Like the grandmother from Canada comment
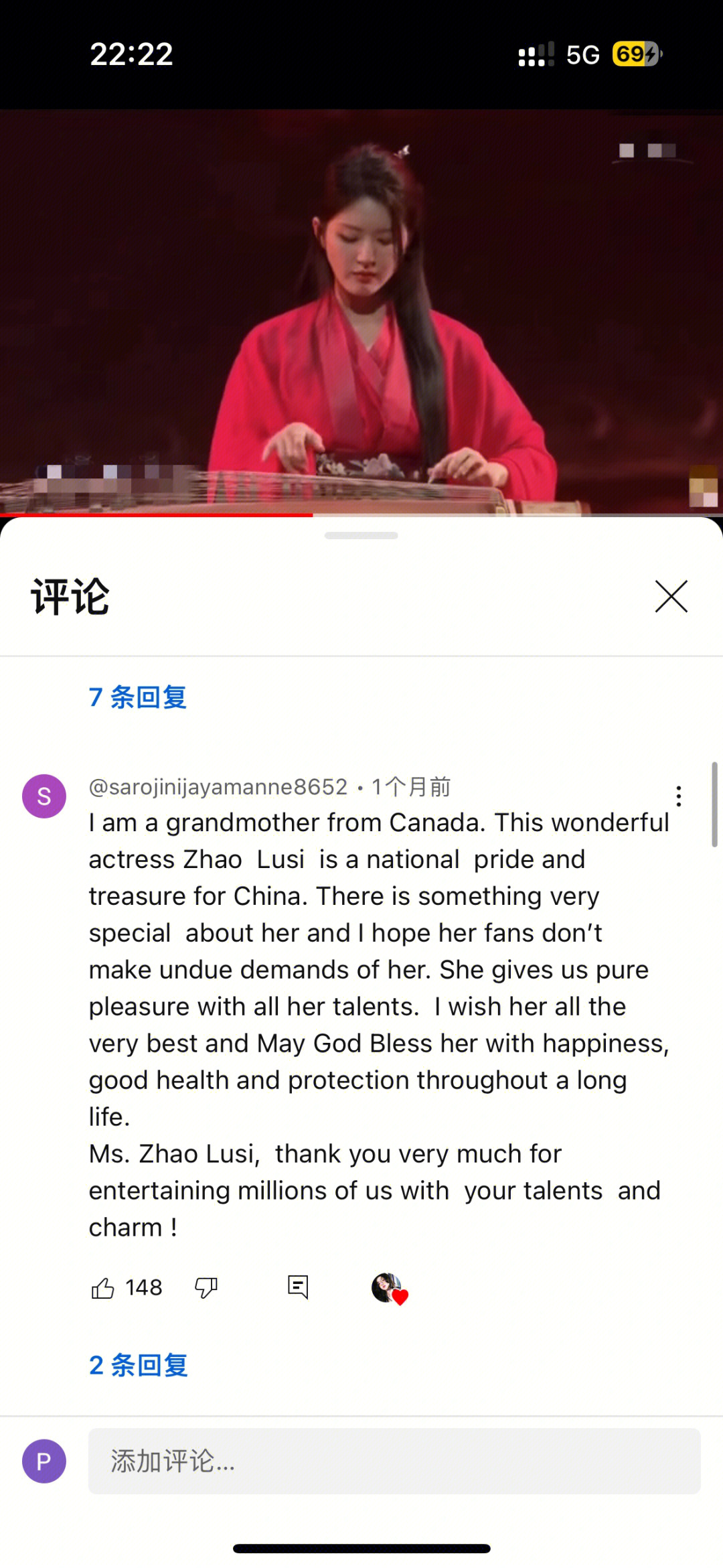 click(103, 1287)
